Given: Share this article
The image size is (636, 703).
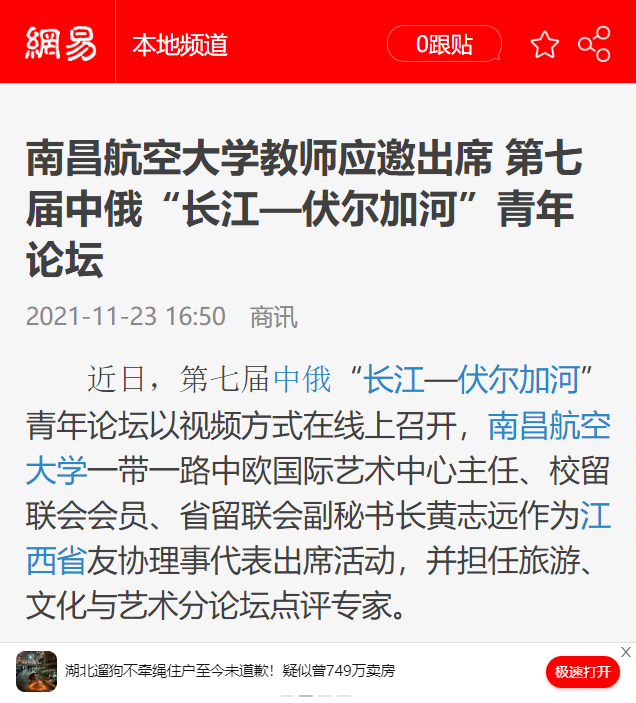Looking at the screenshot, I should point(594,44).
